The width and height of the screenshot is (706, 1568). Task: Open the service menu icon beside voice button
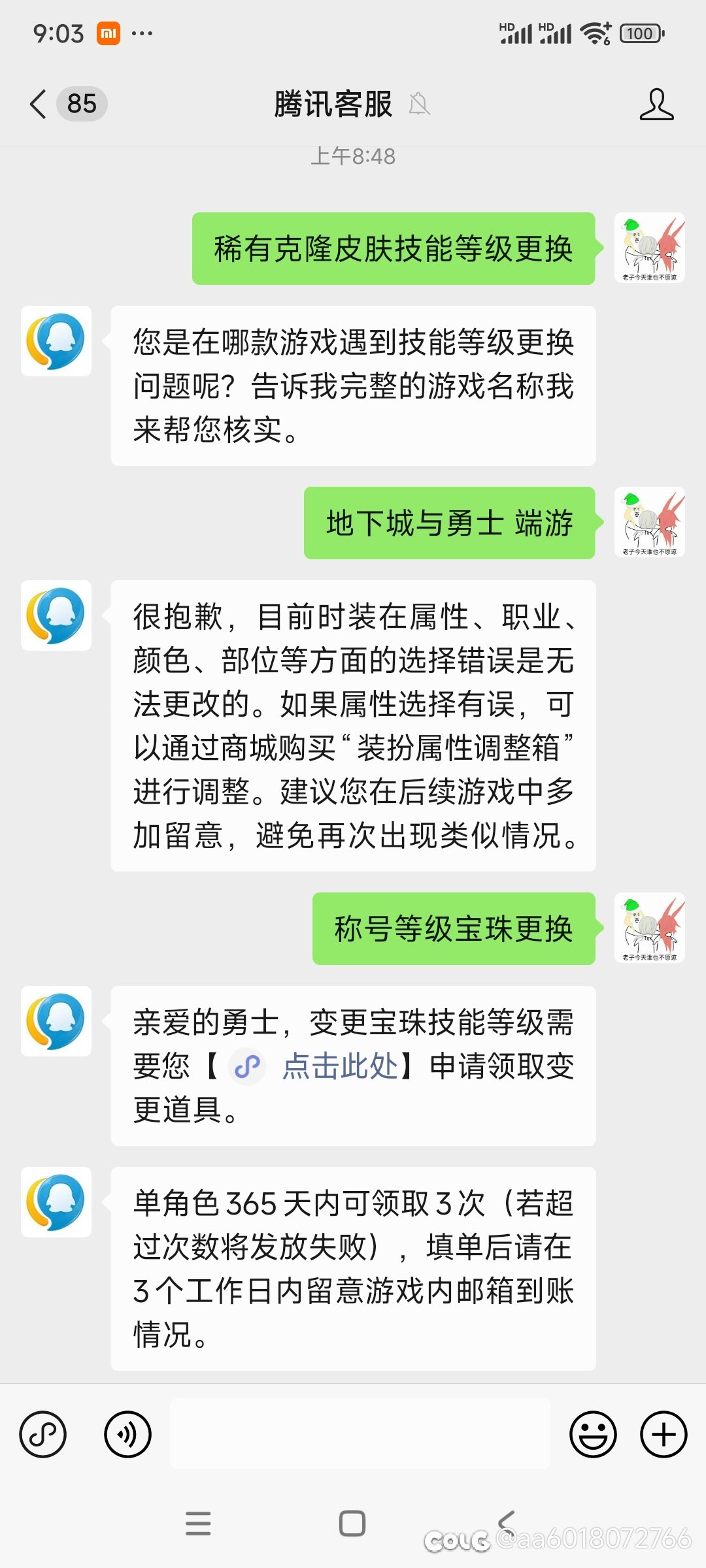click(x=43, y=1435)
